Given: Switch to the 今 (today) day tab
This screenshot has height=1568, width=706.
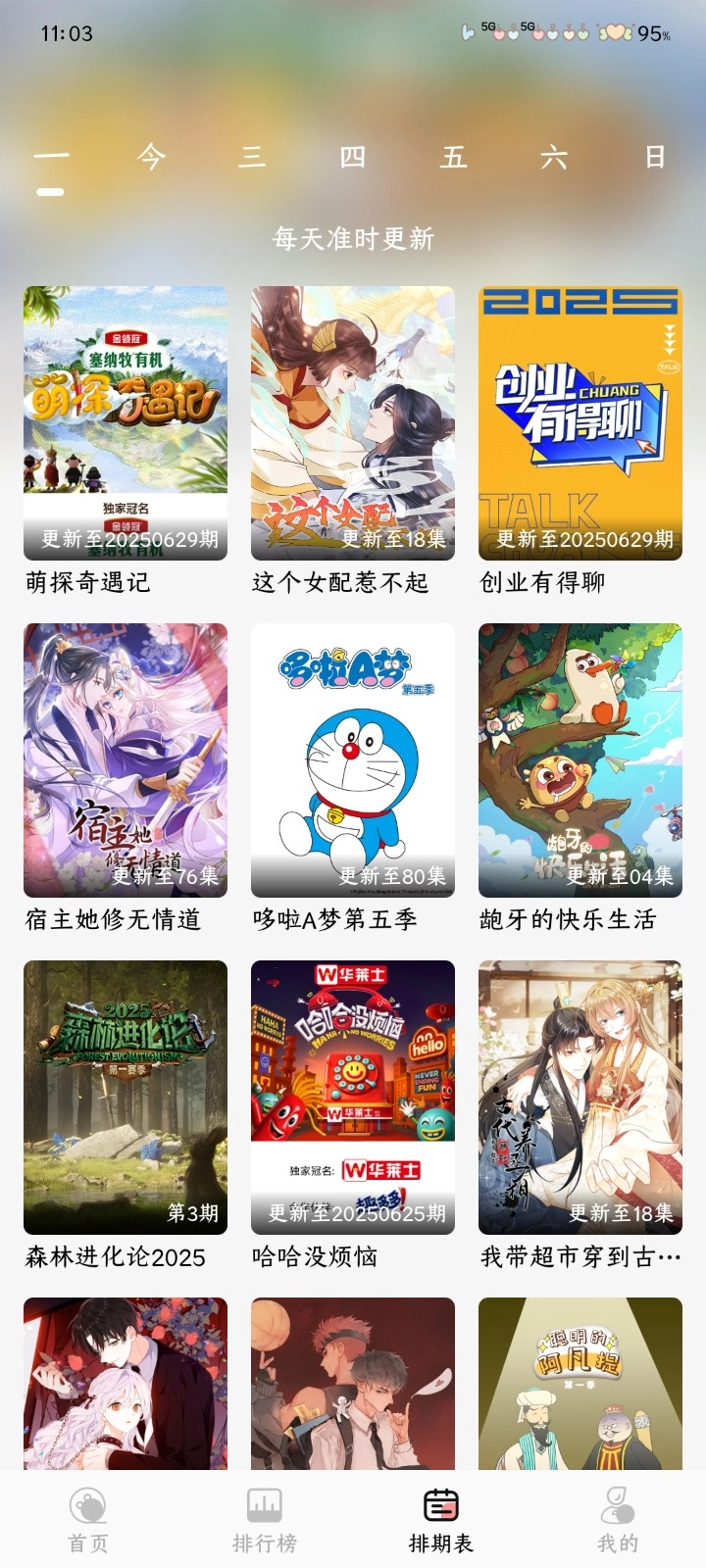Looking at the screenshot, I should [151, 157].
